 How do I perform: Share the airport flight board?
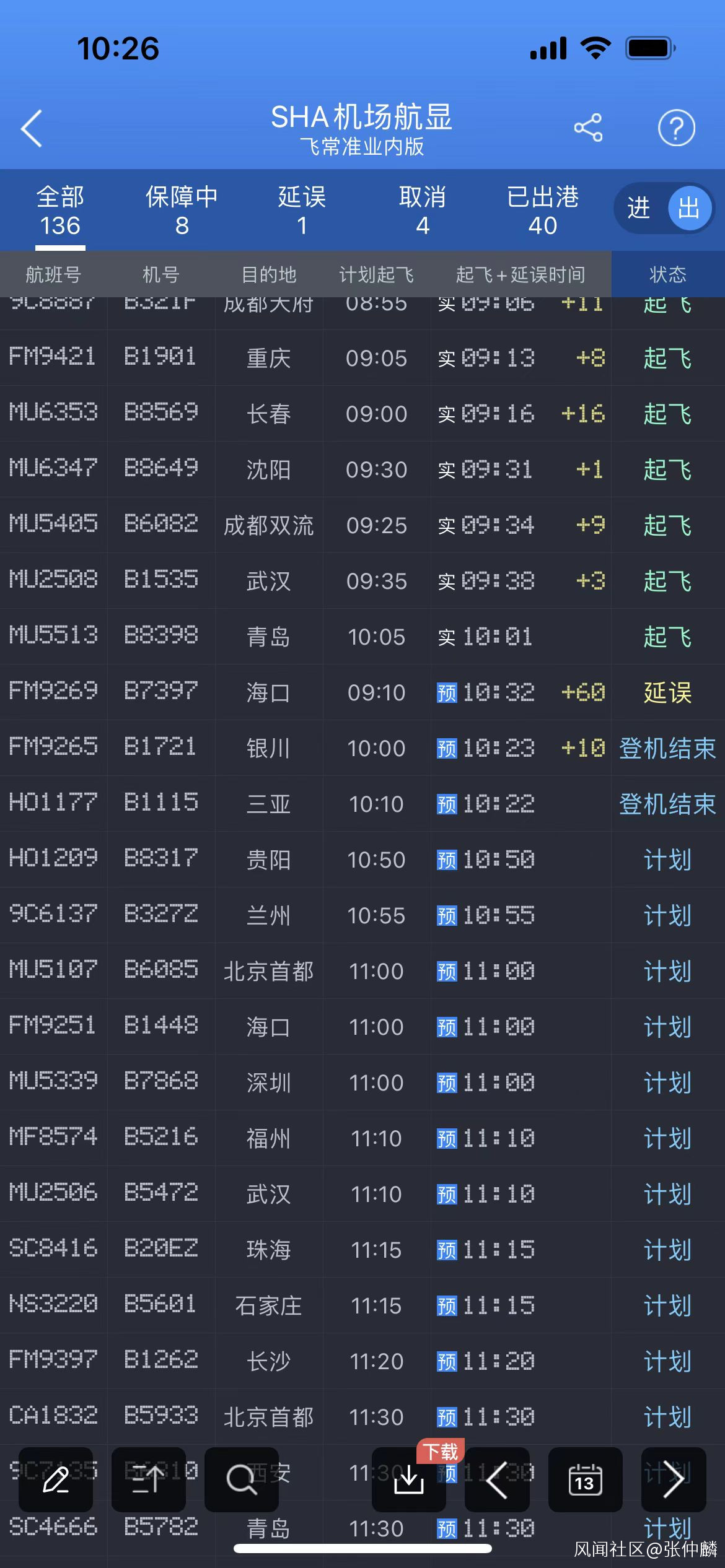click(588, 128)
